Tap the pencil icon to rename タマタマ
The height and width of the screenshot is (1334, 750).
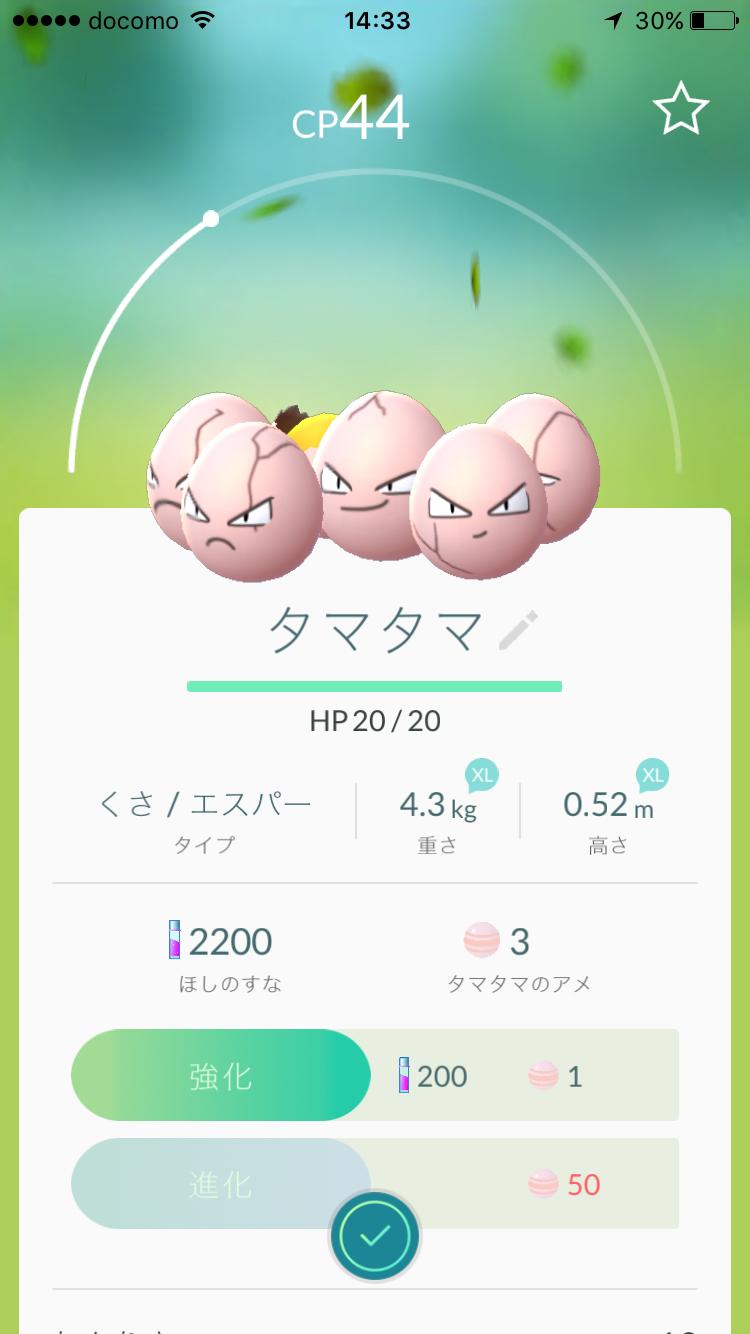[x=520, y=631]
